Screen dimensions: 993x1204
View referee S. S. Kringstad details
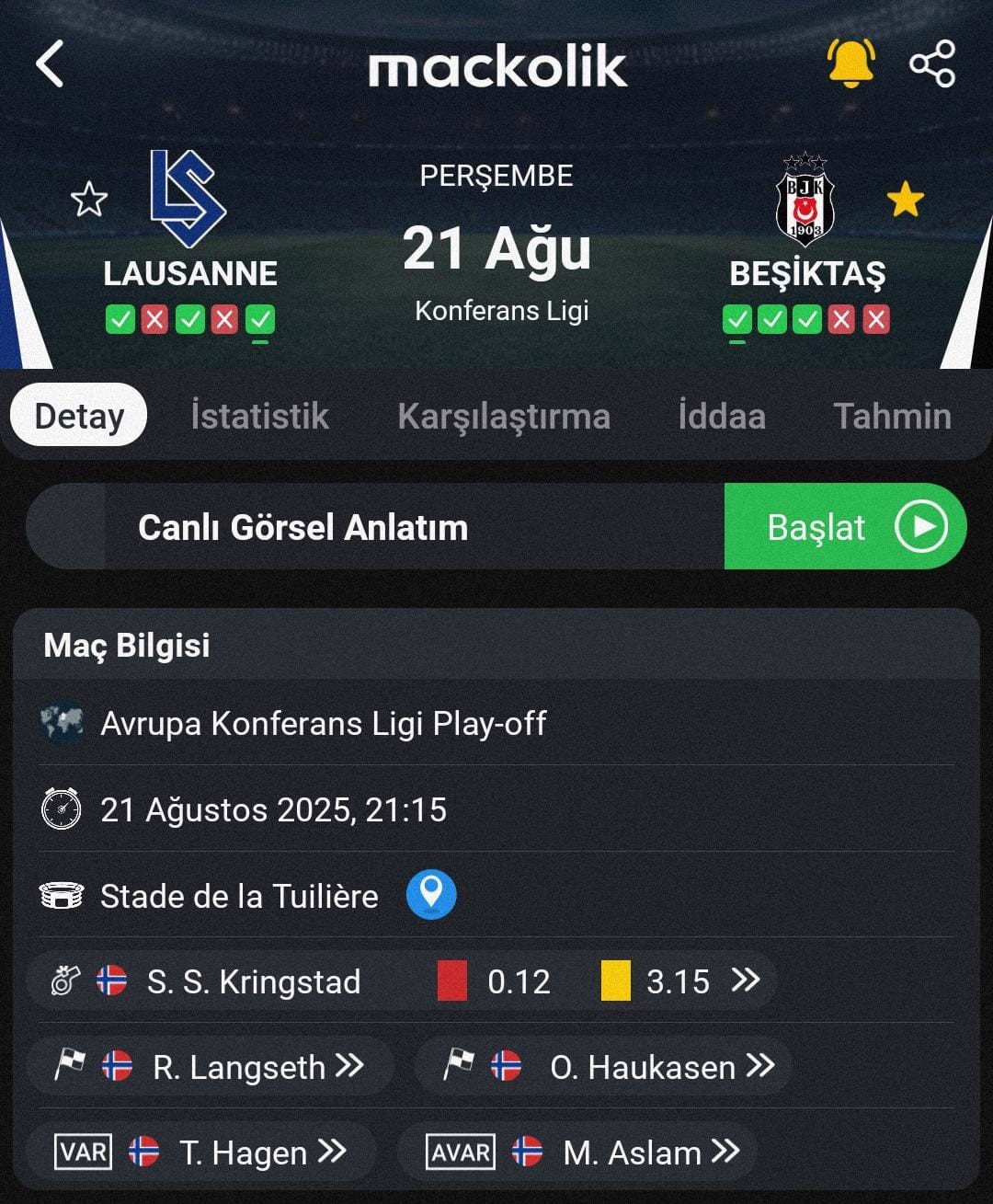(401, 981)
